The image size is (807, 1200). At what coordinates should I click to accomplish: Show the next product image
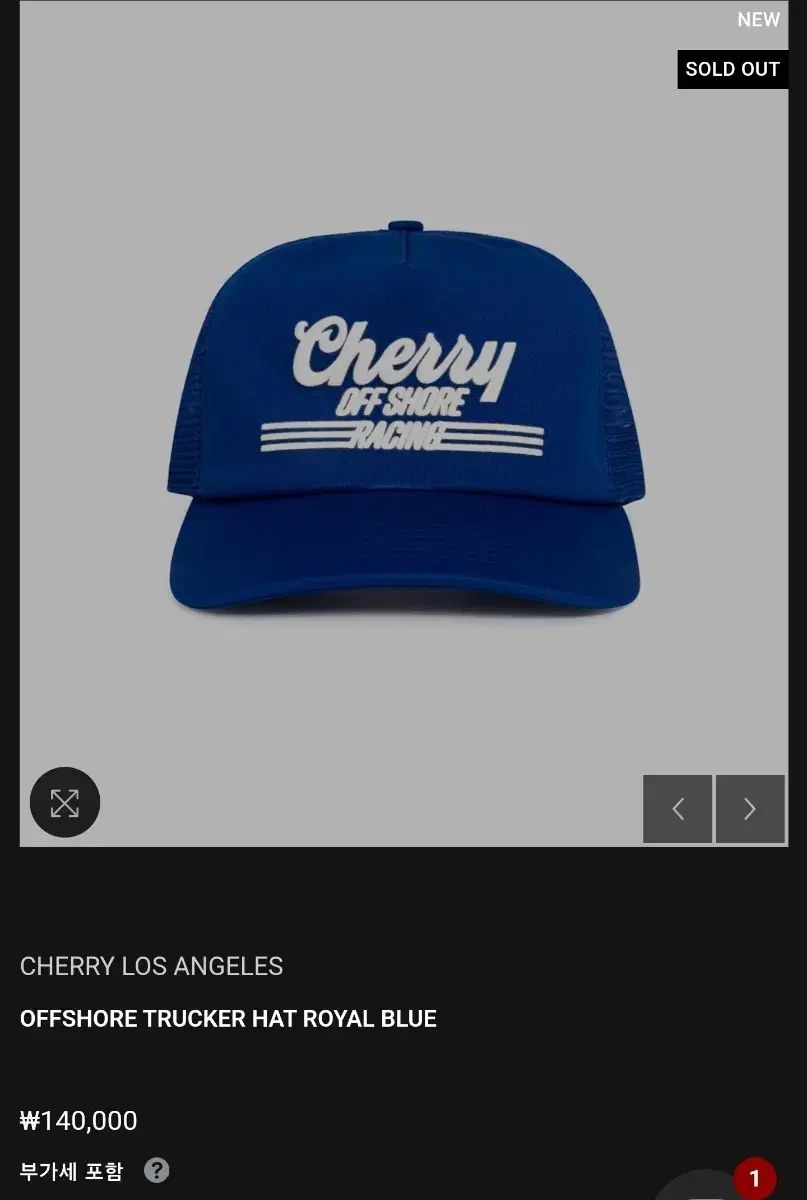pos(750,809)
